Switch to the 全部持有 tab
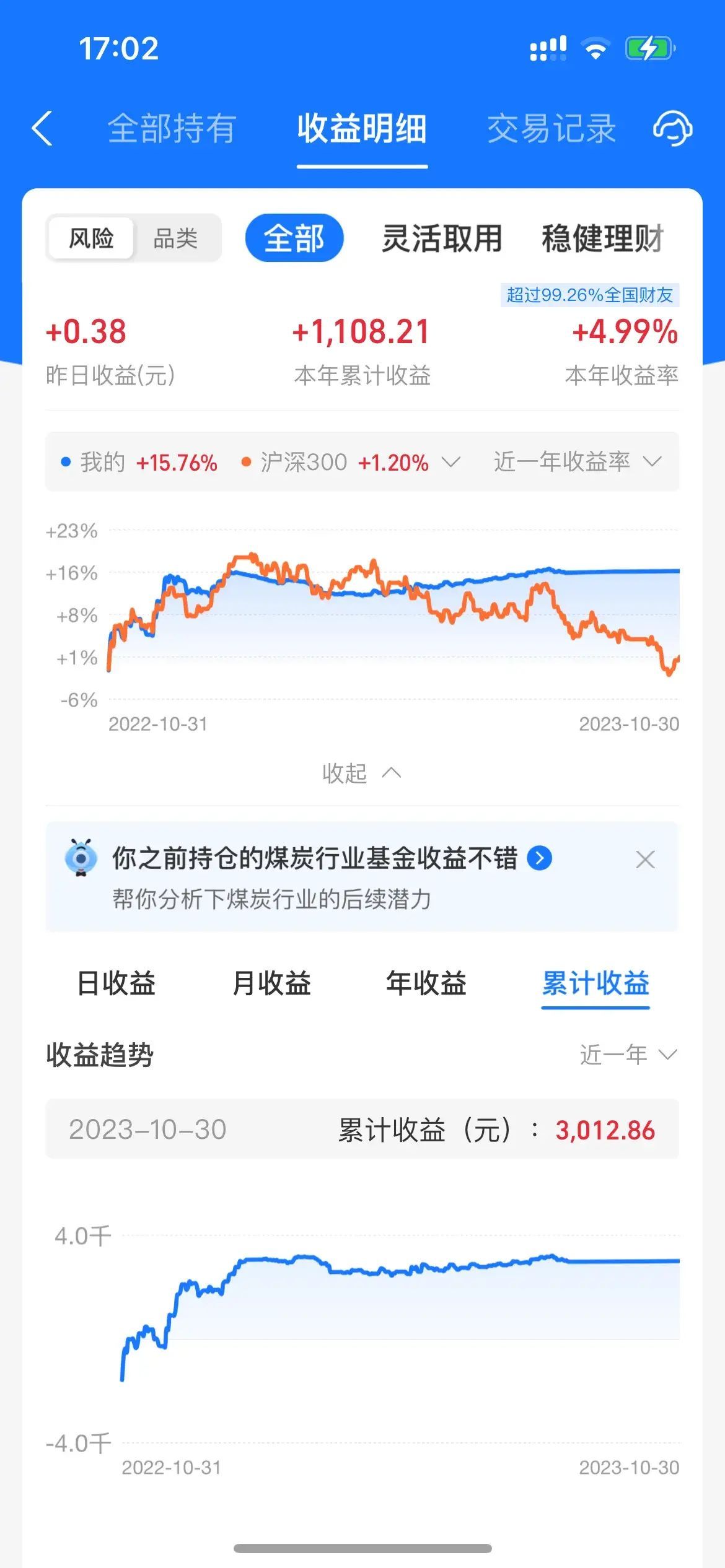This screenshot has width=725, height=1568. (x=172, y=129)
